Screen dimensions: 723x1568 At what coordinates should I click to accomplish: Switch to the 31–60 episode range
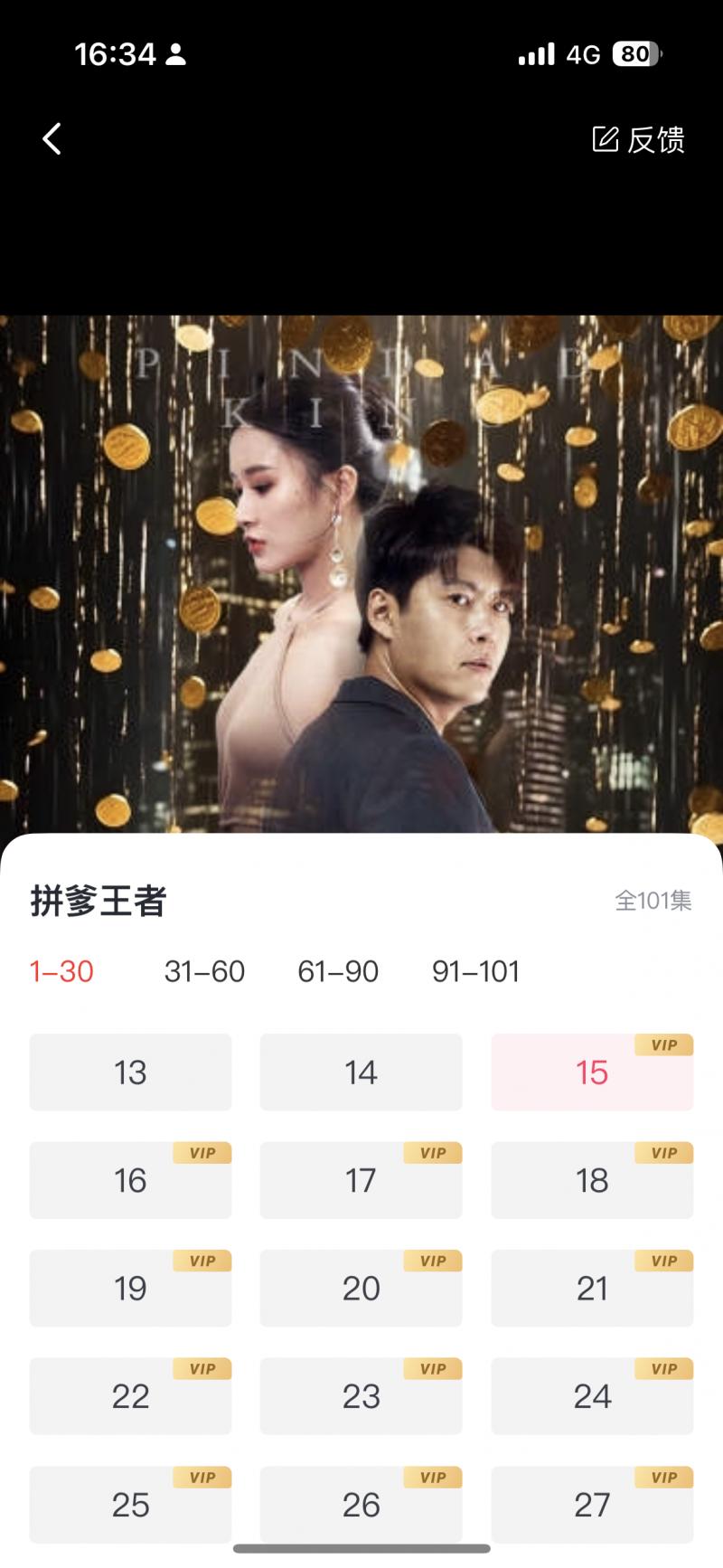(x=204, y=971)
